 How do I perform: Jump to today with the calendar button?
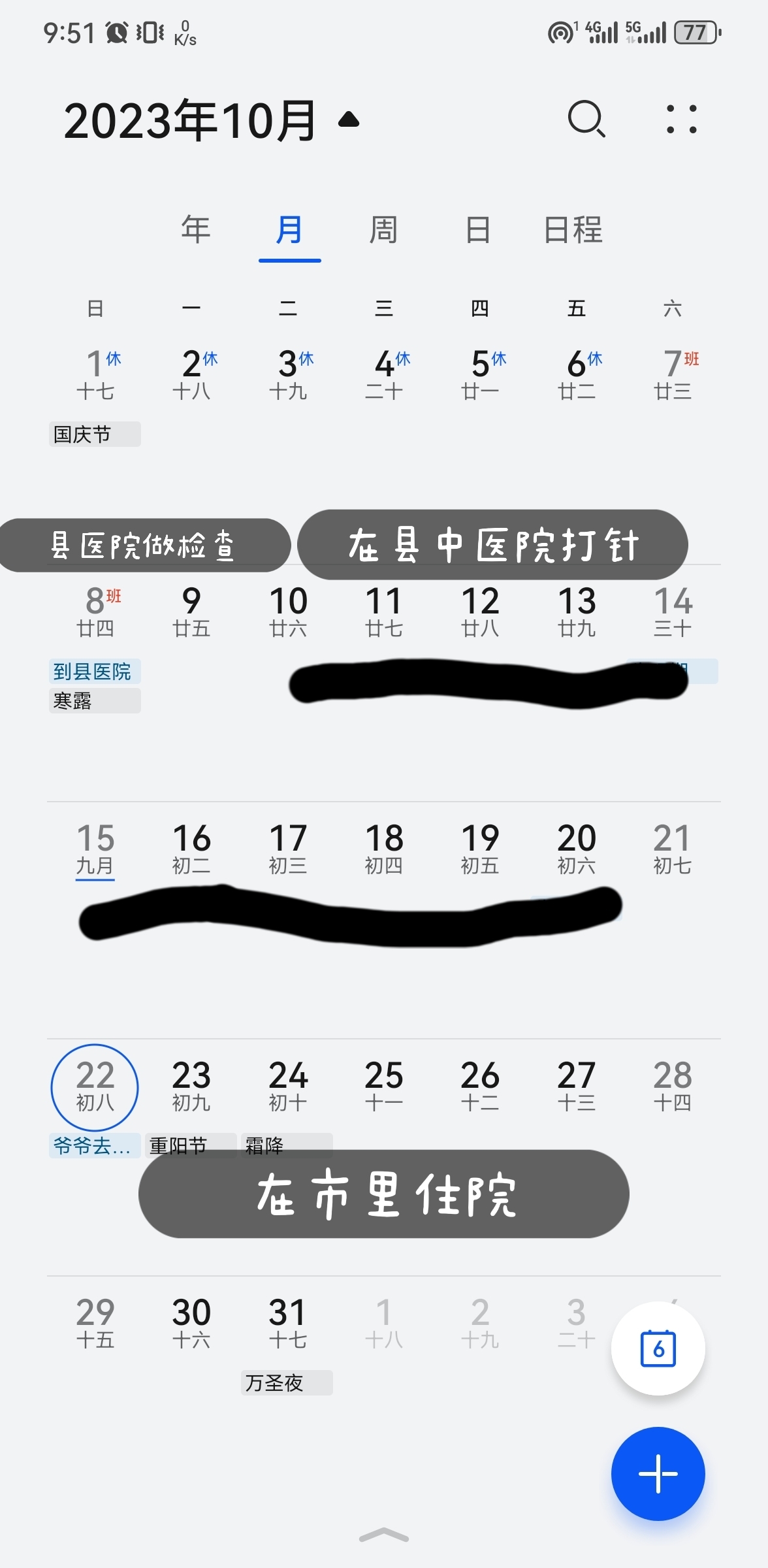(x=658, y=1348)
